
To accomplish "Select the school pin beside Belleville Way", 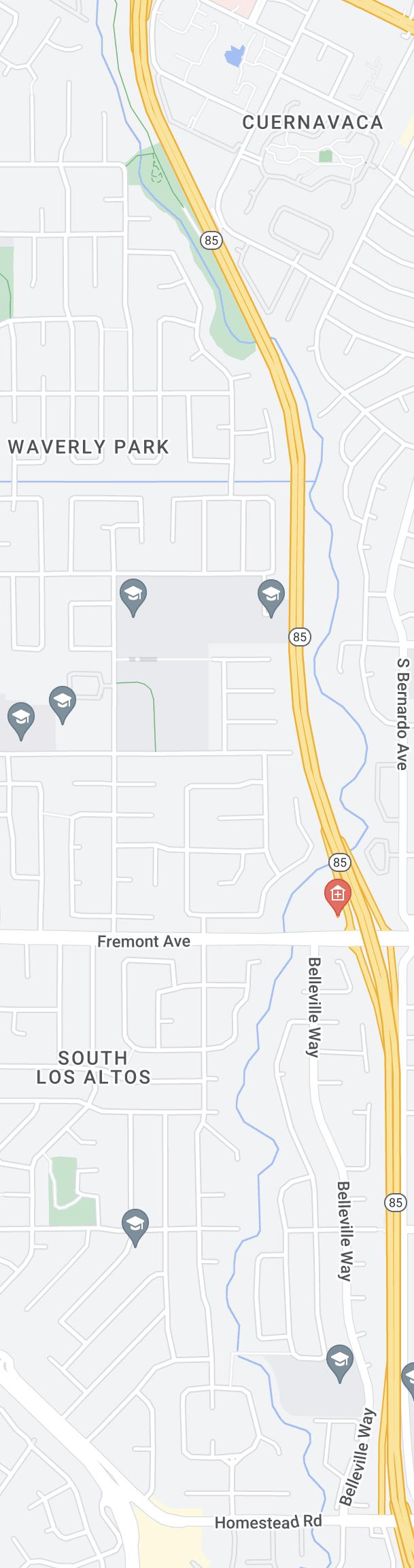I will point(339,1360).
